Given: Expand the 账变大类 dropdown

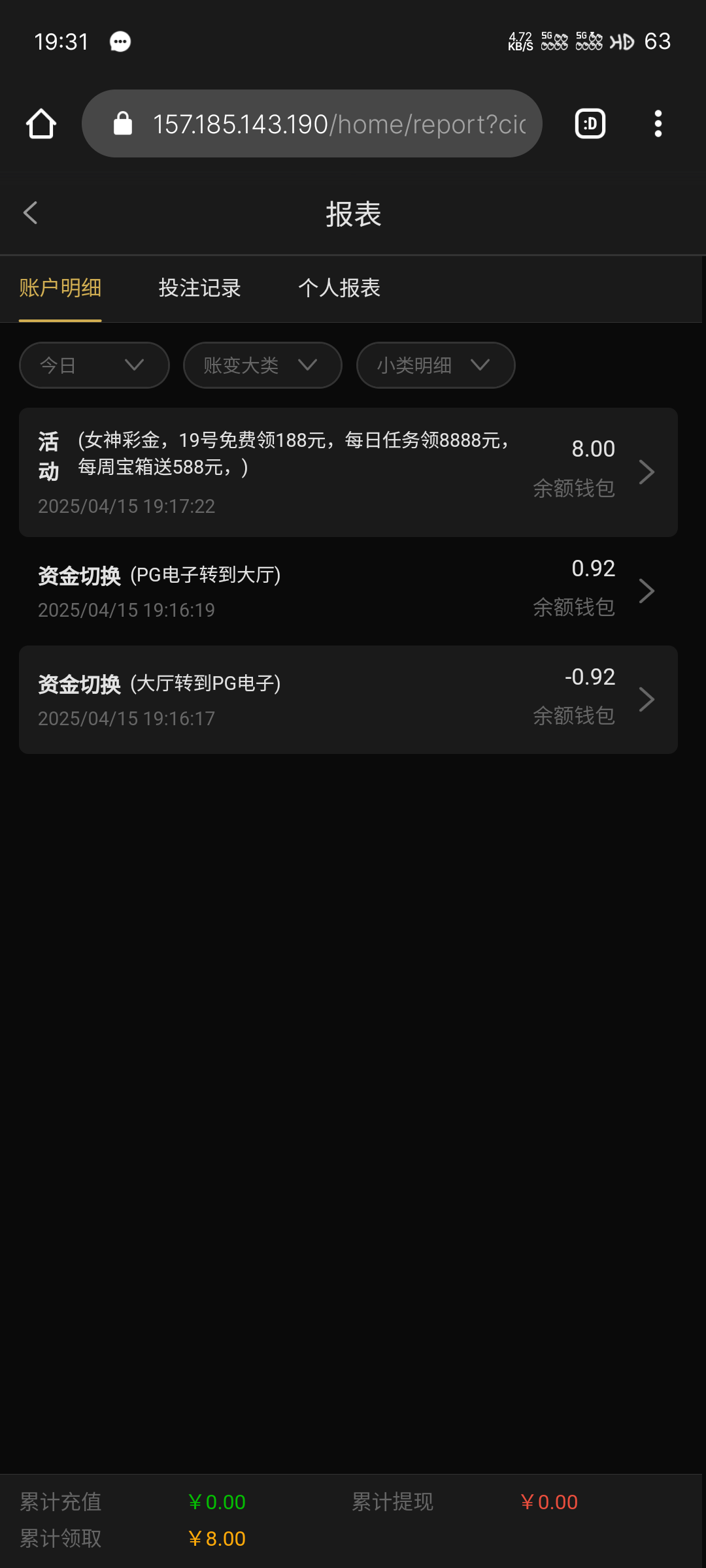Looking at the screenshot, I should [263, 365].
